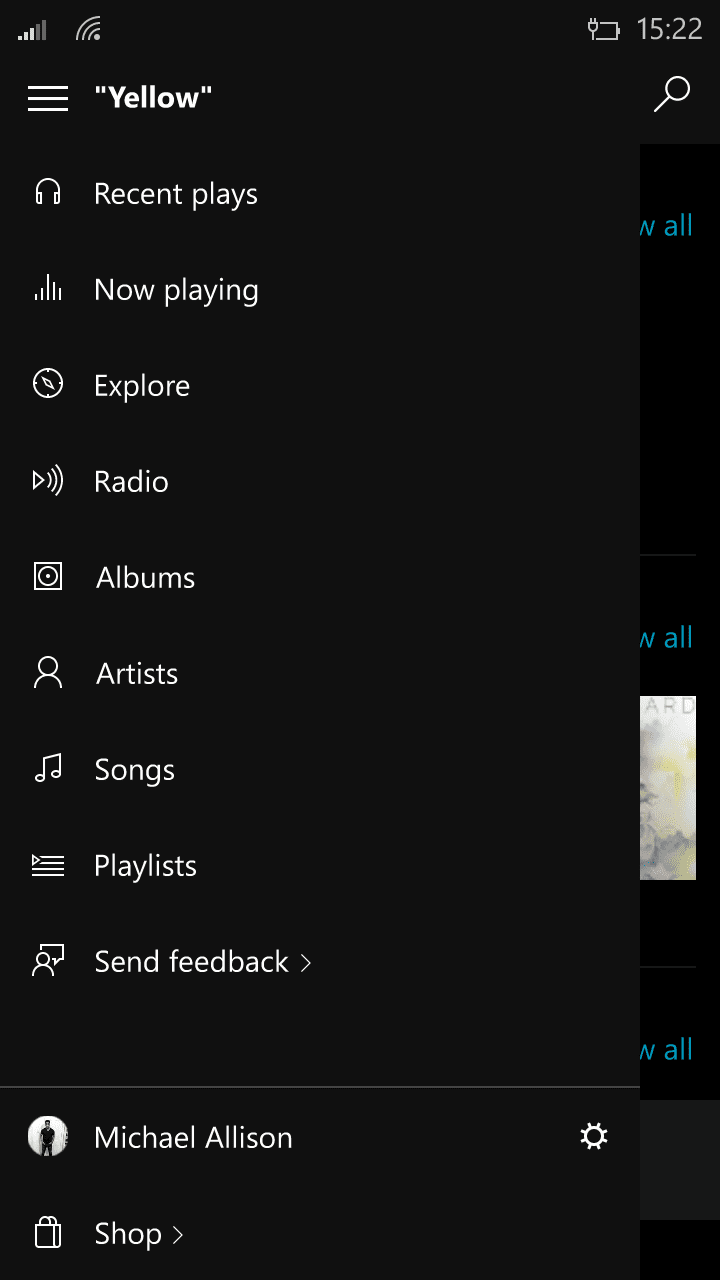Image resolution: width=720 pixels, height=1280 pixels.
Task: Close the hamburger navigation menu
Action: (48, 98)
